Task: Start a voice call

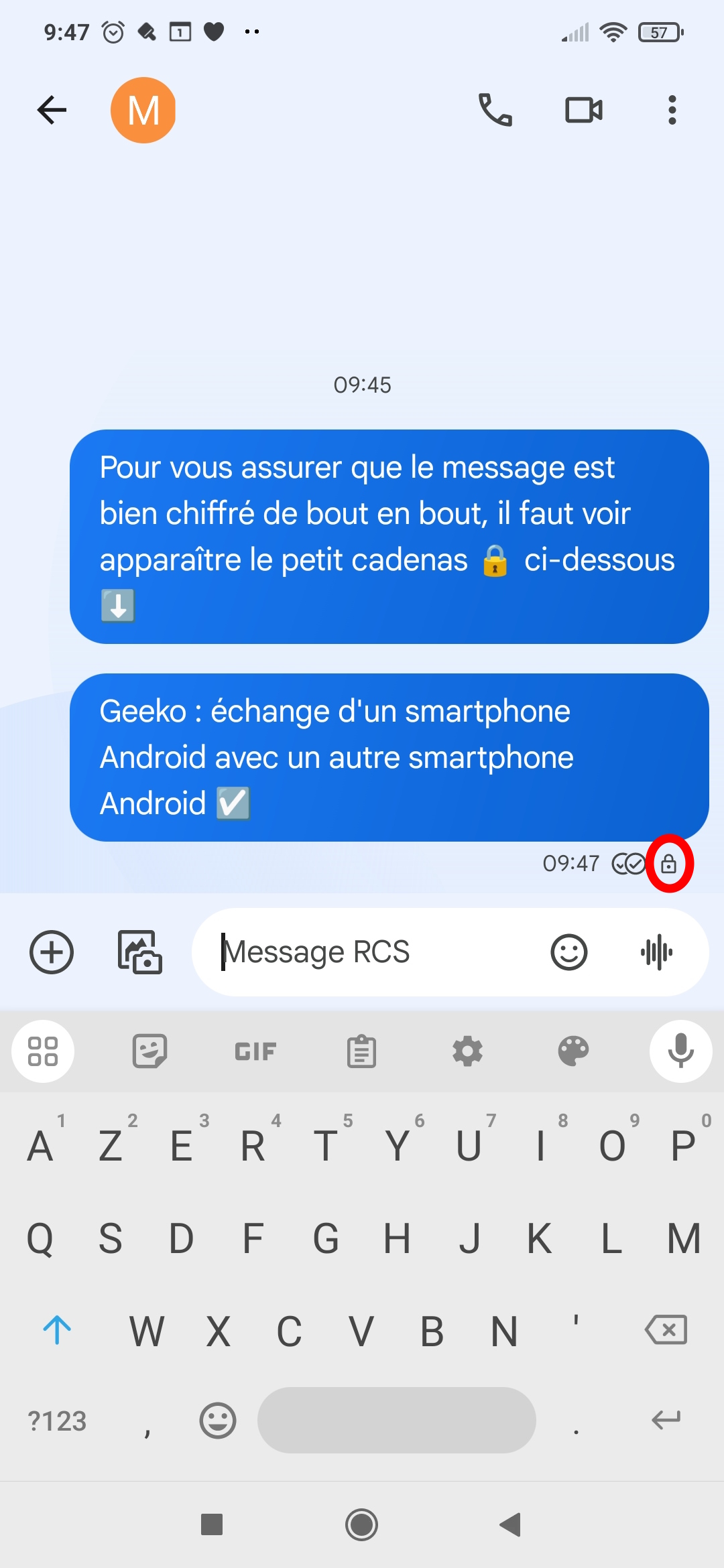Action: (495, 110)
